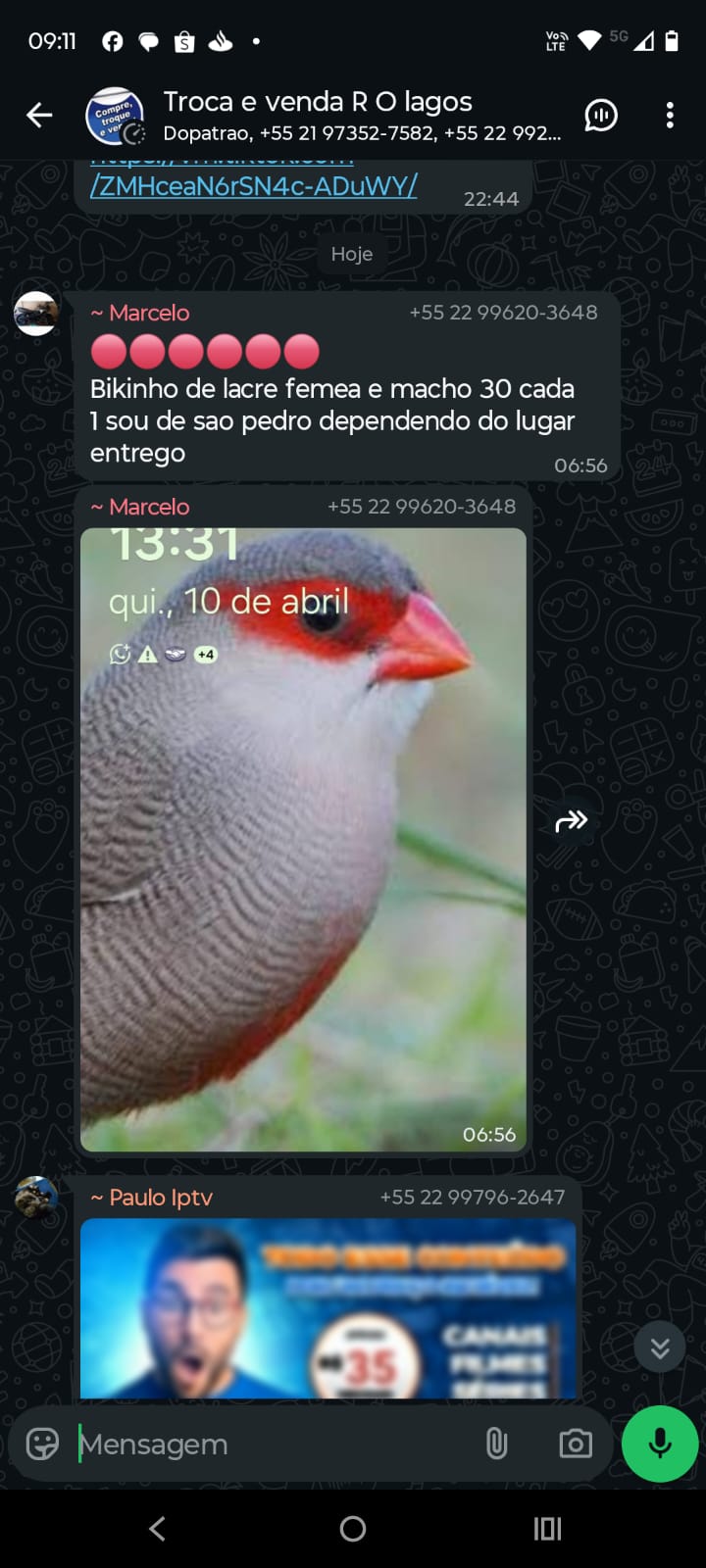
Task: Open the camera to take a photo
Action: click(575, 1445)
